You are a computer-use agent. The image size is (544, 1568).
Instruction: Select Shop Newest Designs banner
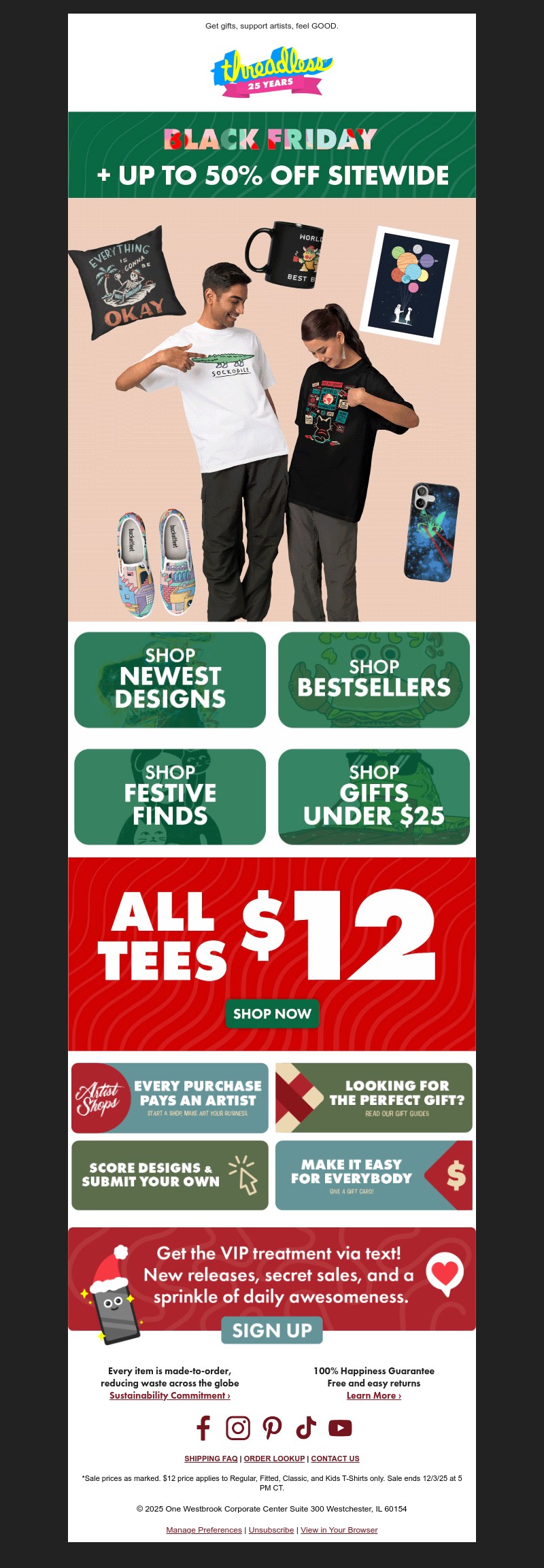tap(169, 679)
